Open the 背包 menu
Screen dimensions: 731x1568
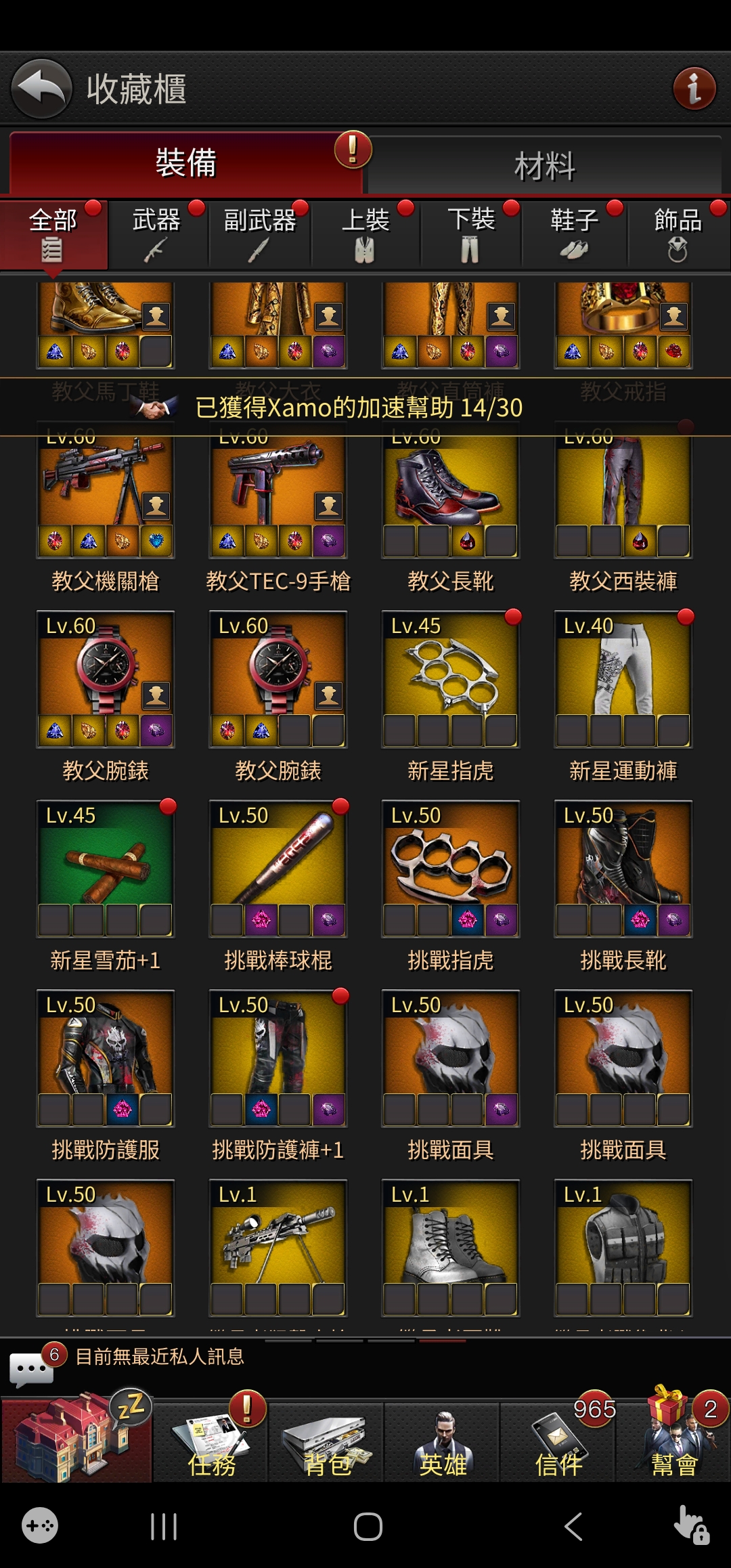(327, 1442)
